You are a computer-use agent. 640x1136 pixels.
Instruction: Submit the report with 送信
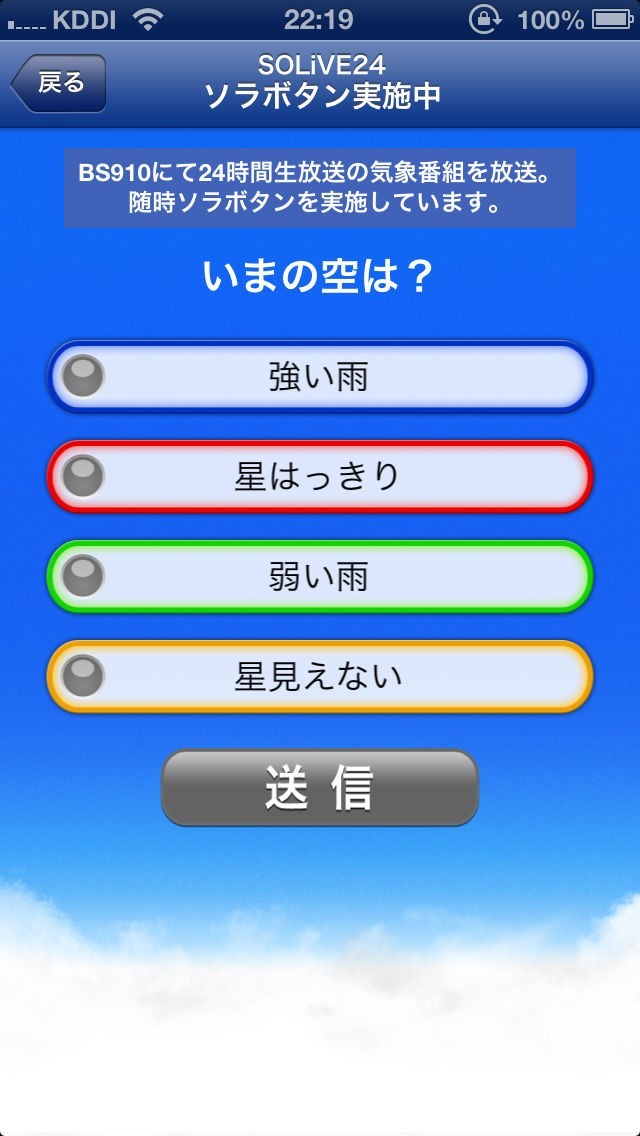coord(320,788)
